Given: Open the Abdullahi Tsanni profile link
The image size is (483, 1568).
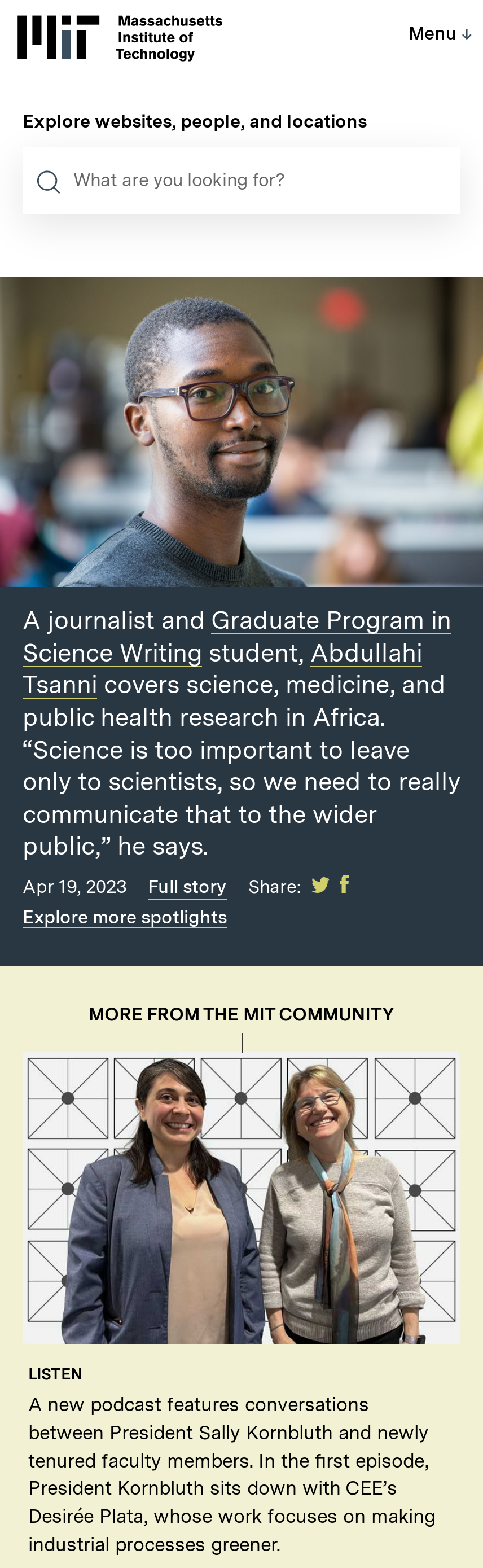Looking at the screenshot, I should point(366,653).
